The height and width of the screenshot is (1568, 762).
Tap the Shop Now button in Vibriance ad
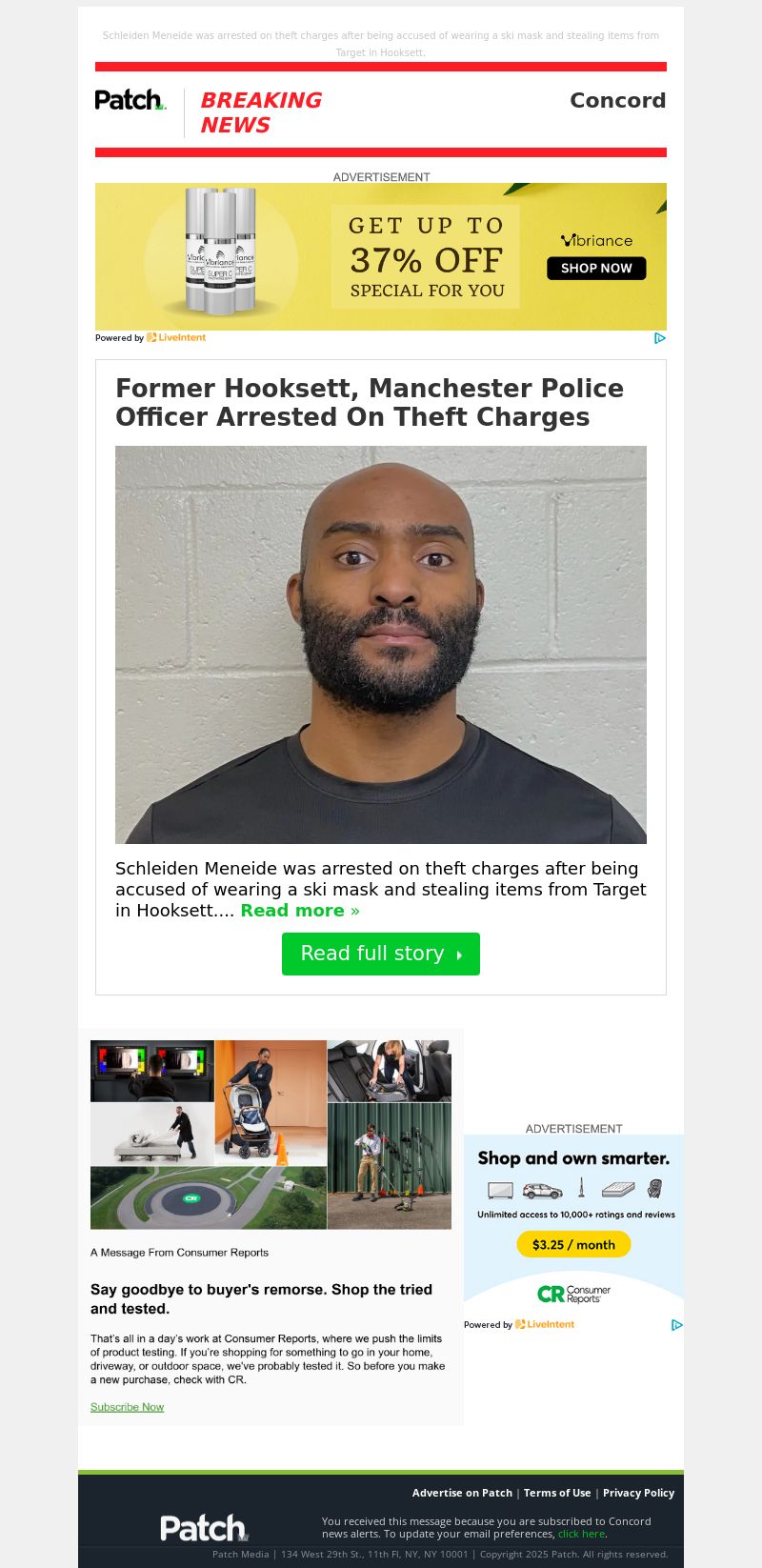[596, 269]
